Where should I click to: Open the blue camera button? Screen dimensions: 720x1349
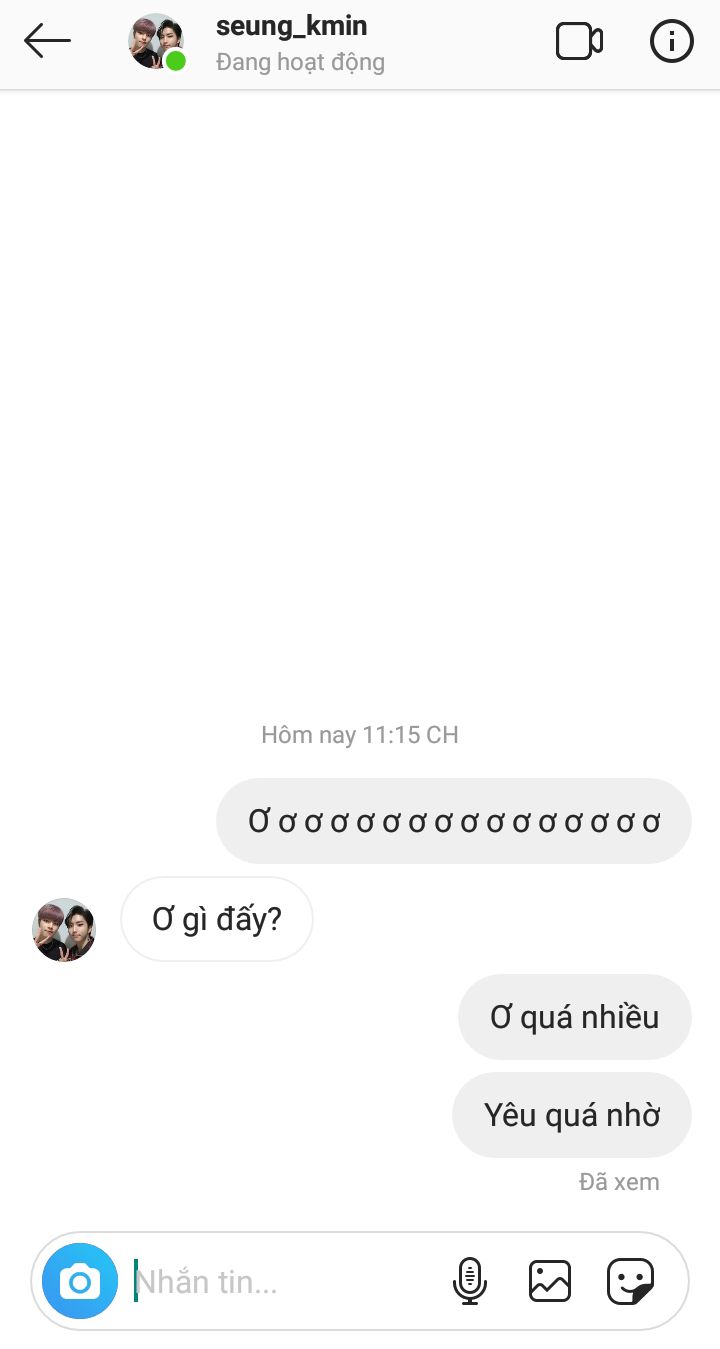pos(80,1281)
